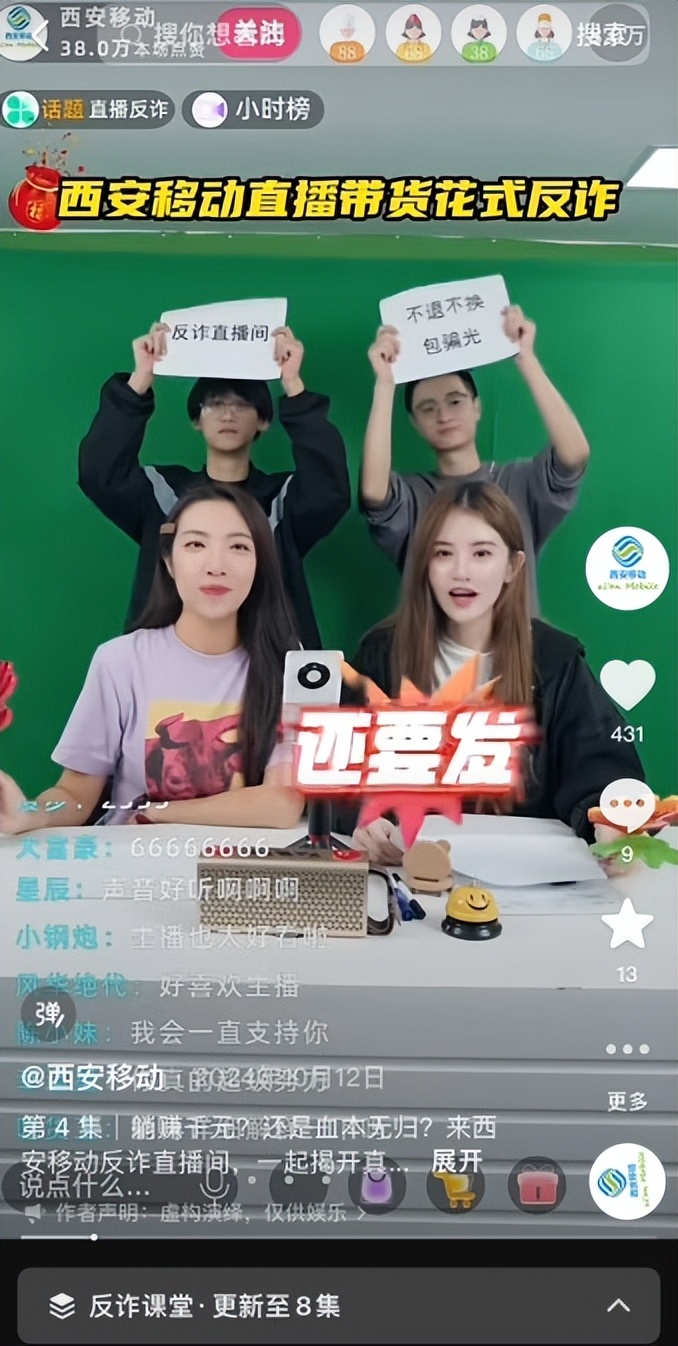Open the comments bubble showing 9
The width and height of the screenshot is (678, 1346).
point(627,807)
